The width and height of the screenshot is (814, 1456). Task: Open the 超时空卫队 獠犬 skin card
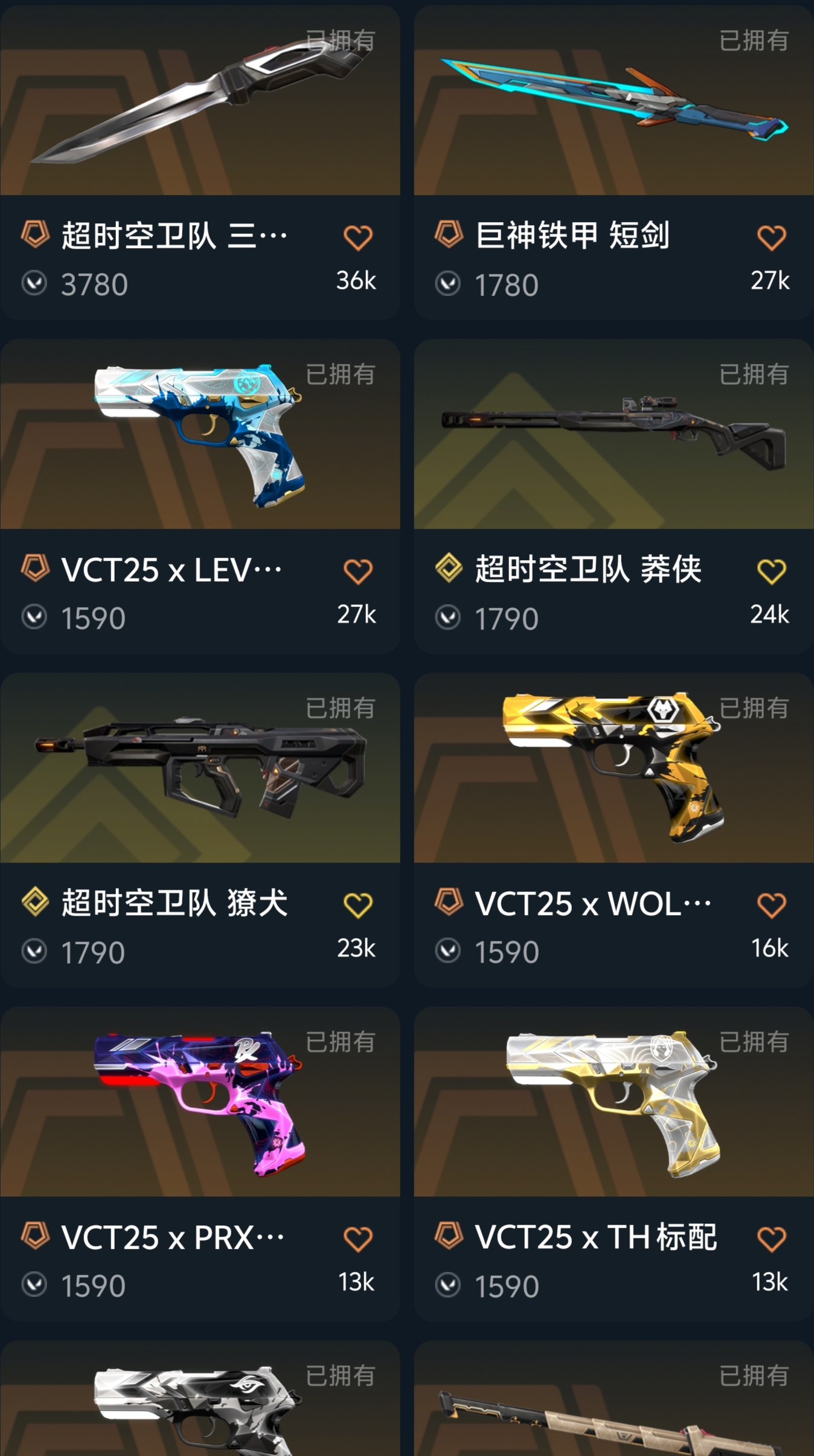coord(200,830)
